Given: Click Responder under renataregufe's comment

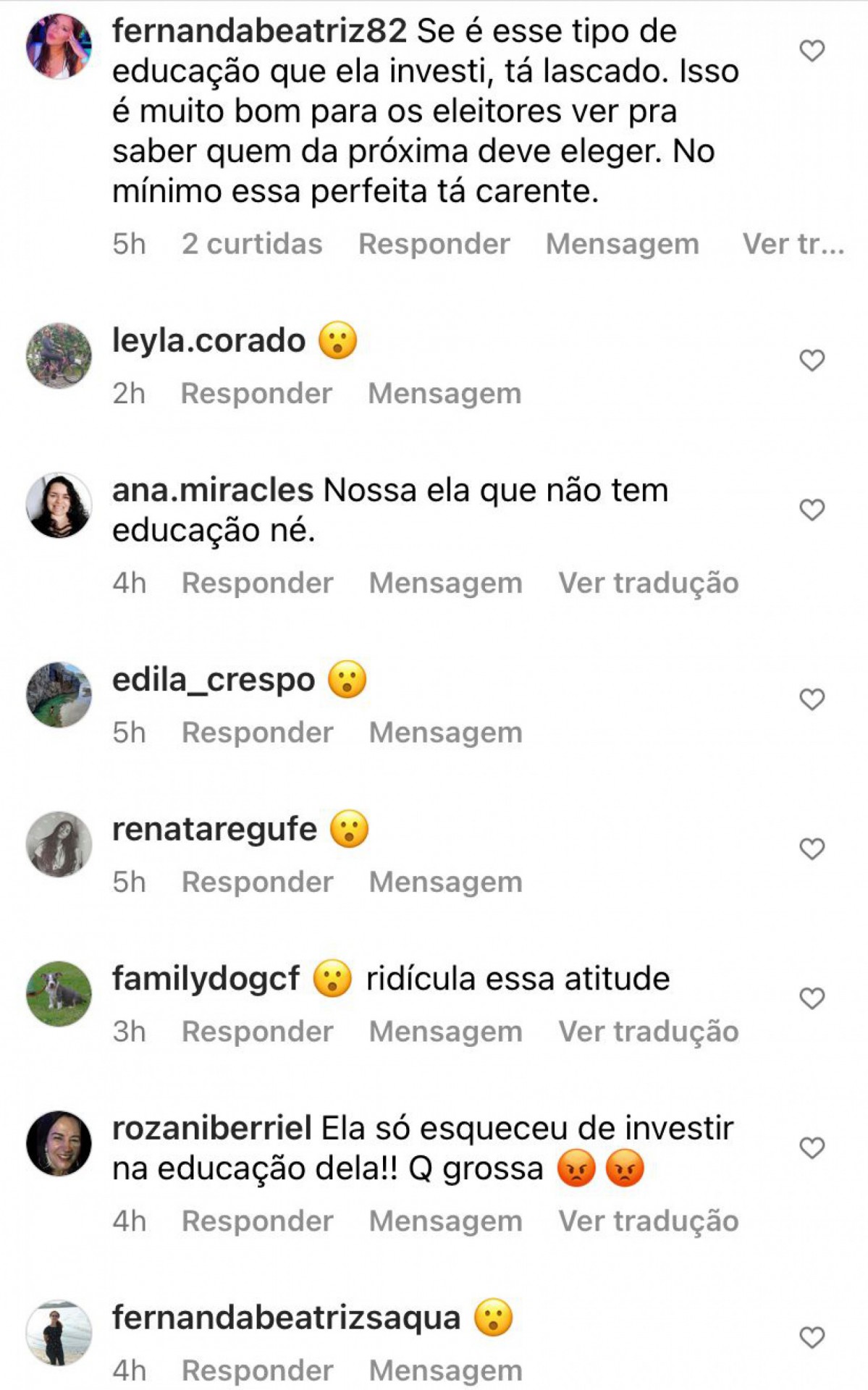Looking at the screenshot, I should coord(256,882).
